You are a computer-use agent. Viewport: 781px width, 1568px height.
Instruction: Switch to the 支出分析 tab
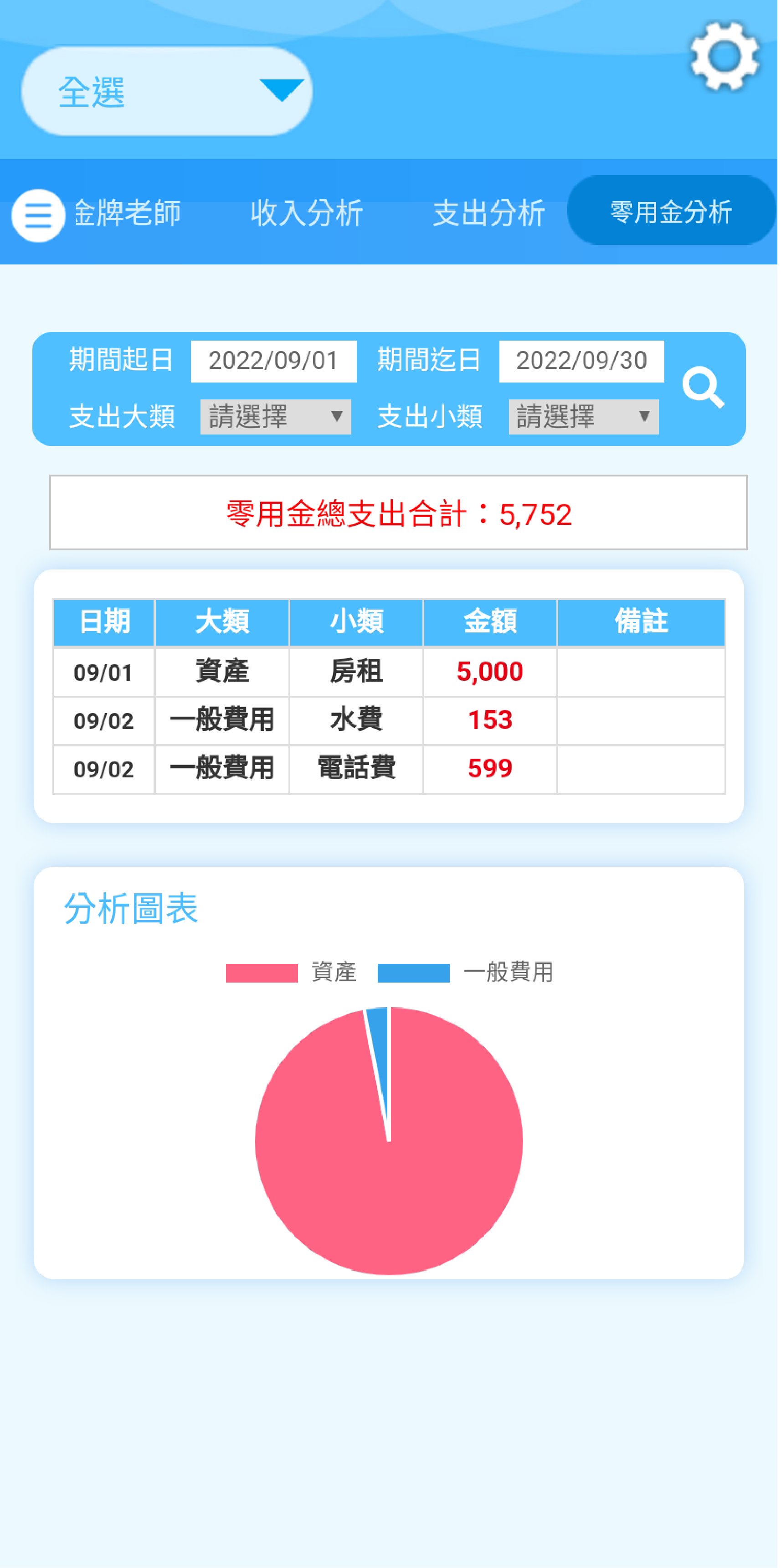tap(490, 214)
